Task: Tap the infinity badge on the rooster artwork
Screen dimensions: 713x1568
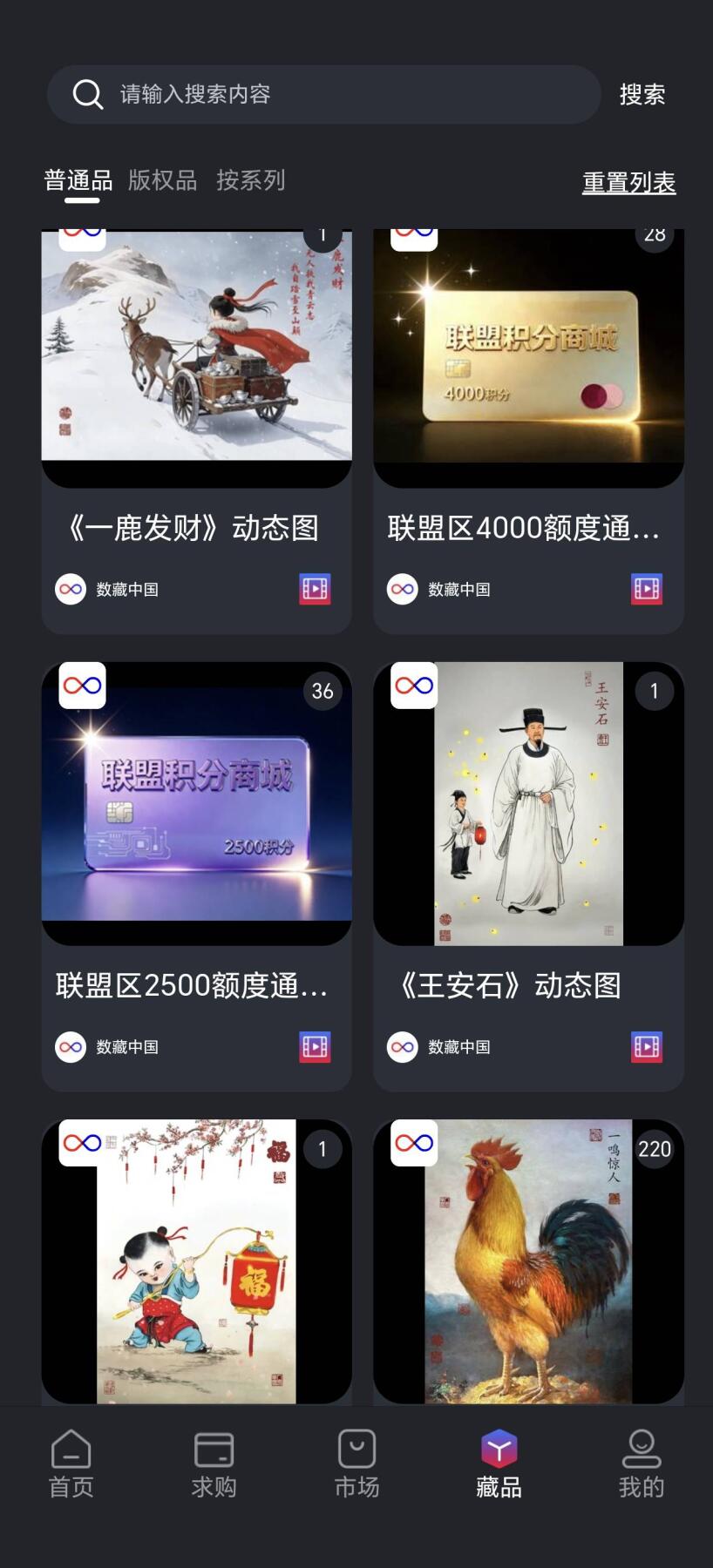Action: click(x=413, y=1144)
